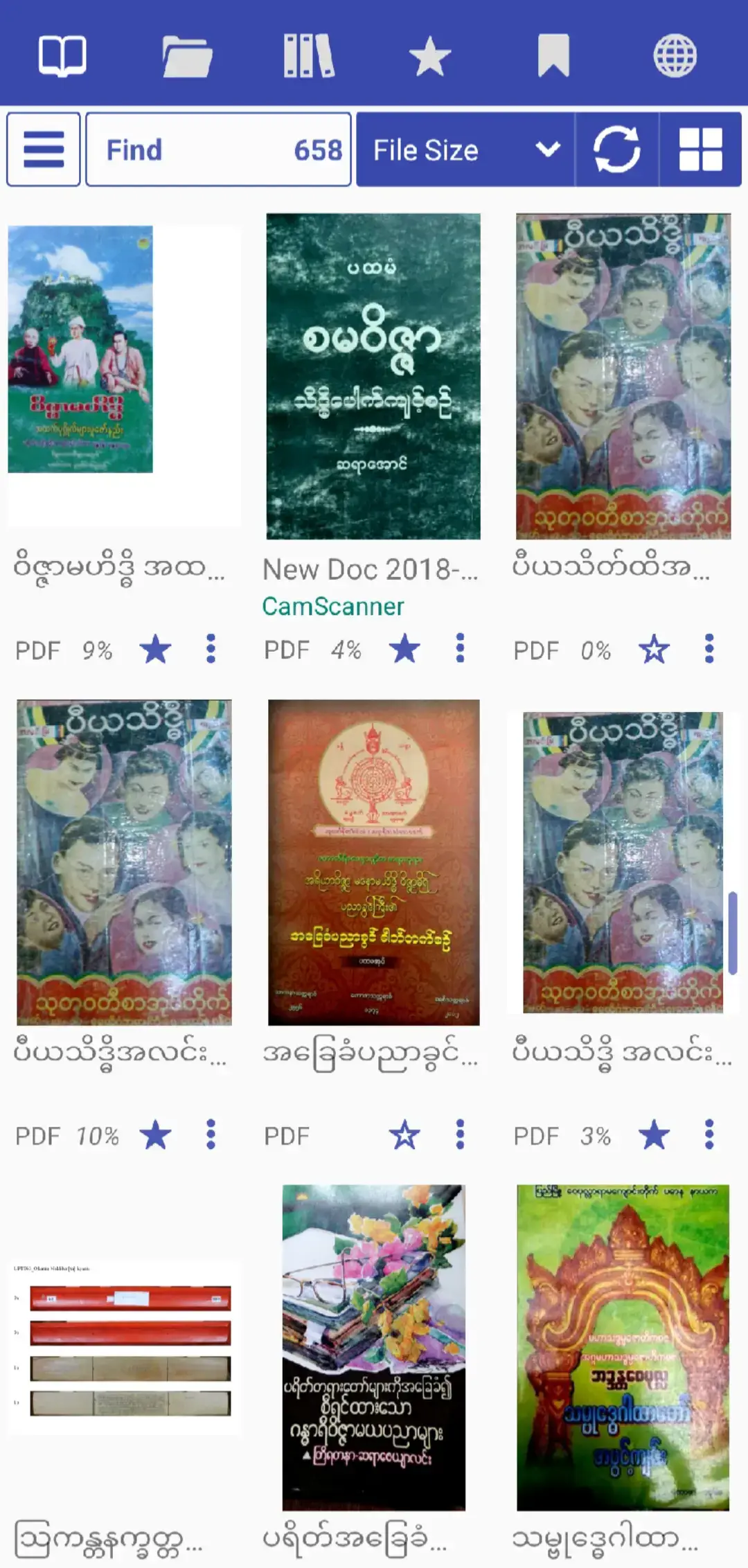
Task: Click the open folder browser icon
Action: click(186, 55)
